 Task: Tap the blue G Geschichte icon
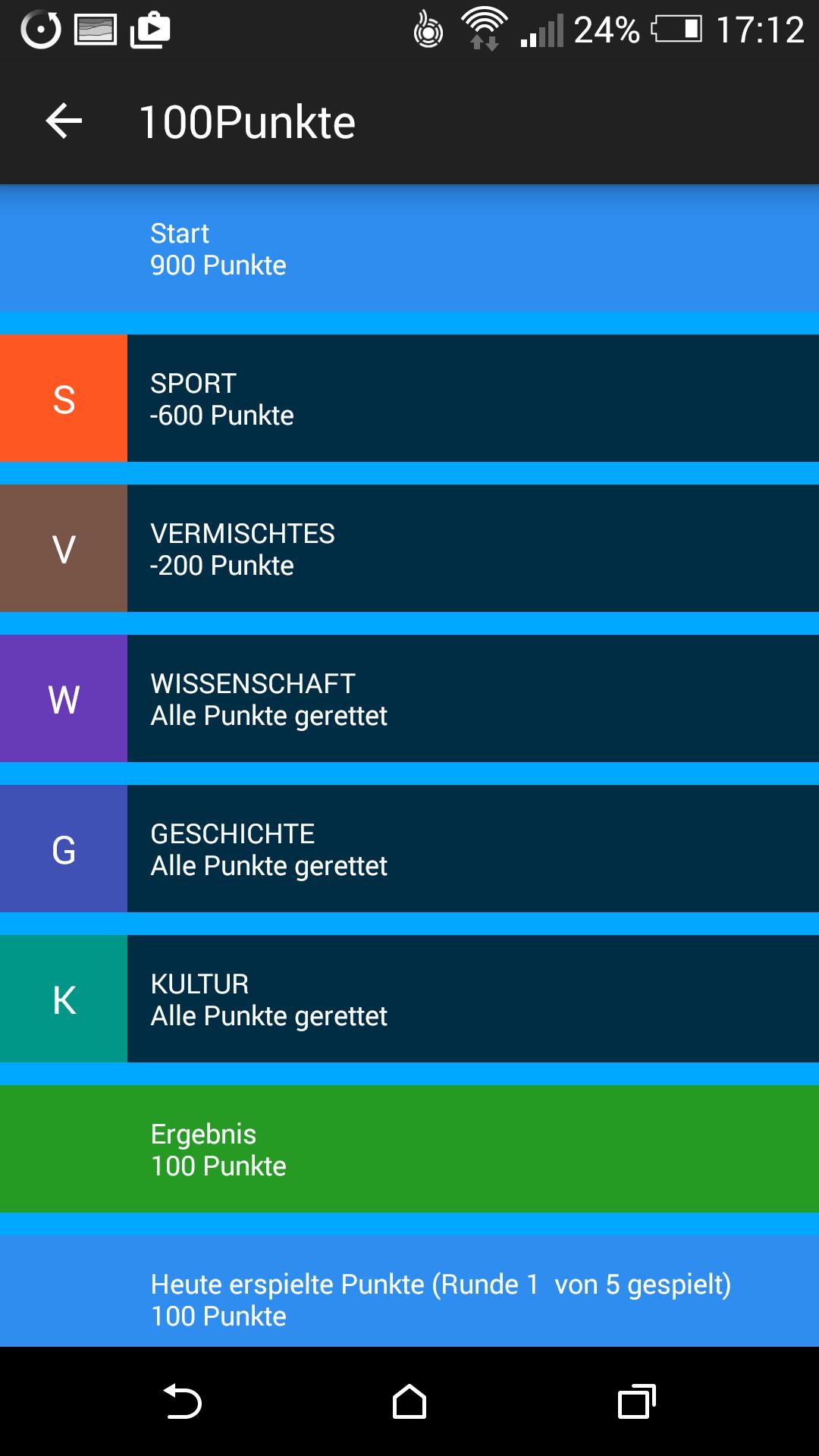coord(64,848)
